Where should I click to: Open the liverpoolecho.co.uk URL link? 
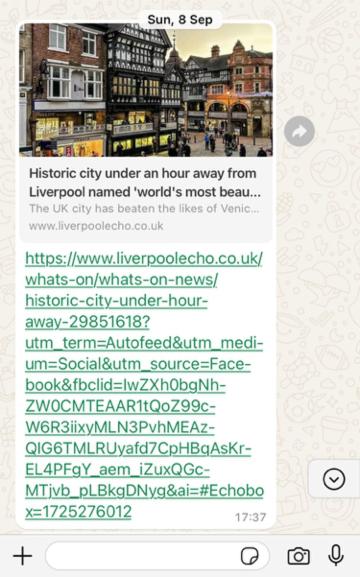point(144,385)
